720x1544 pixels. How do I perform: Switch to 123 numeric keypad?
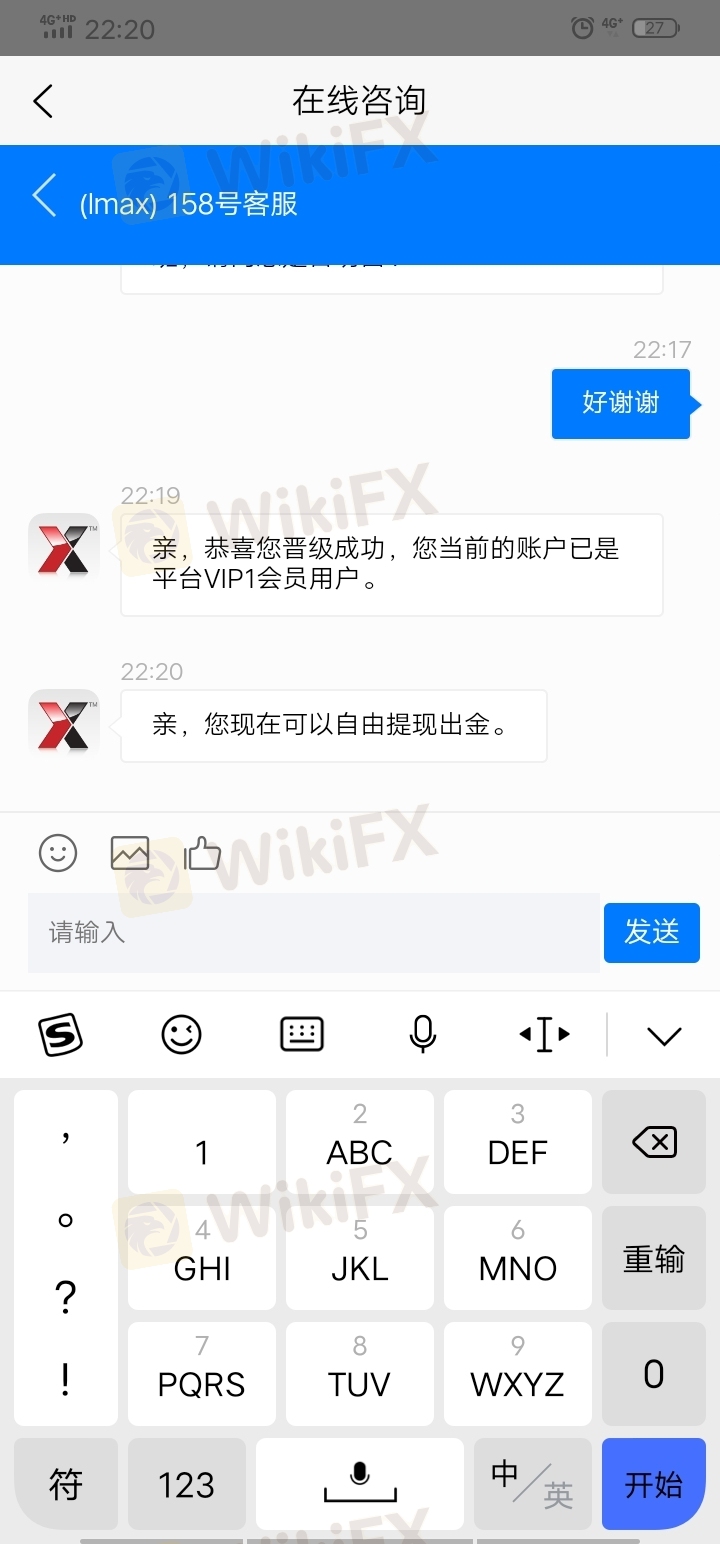point(186,1484)
